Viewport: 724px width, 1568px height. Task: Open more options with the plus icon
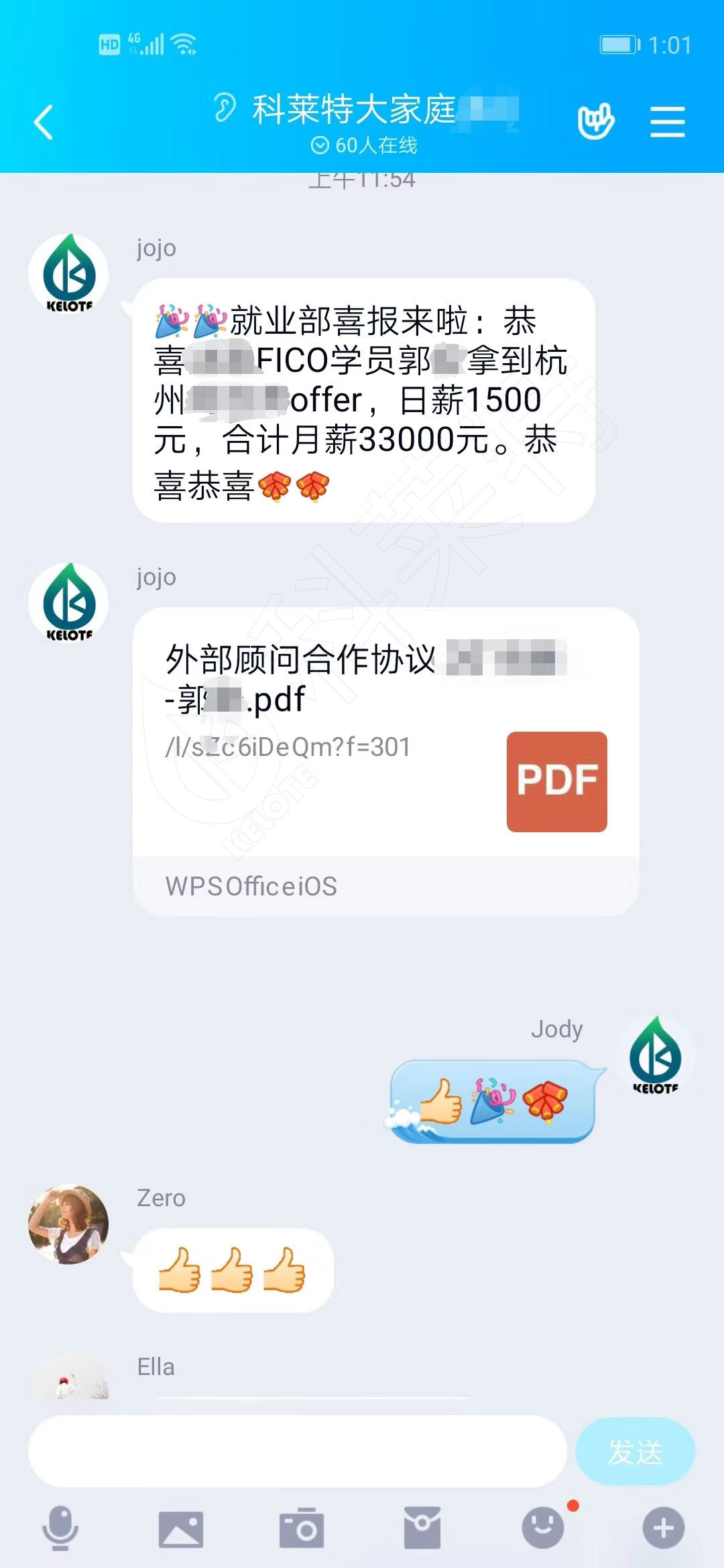click(x=663, y=1528)
